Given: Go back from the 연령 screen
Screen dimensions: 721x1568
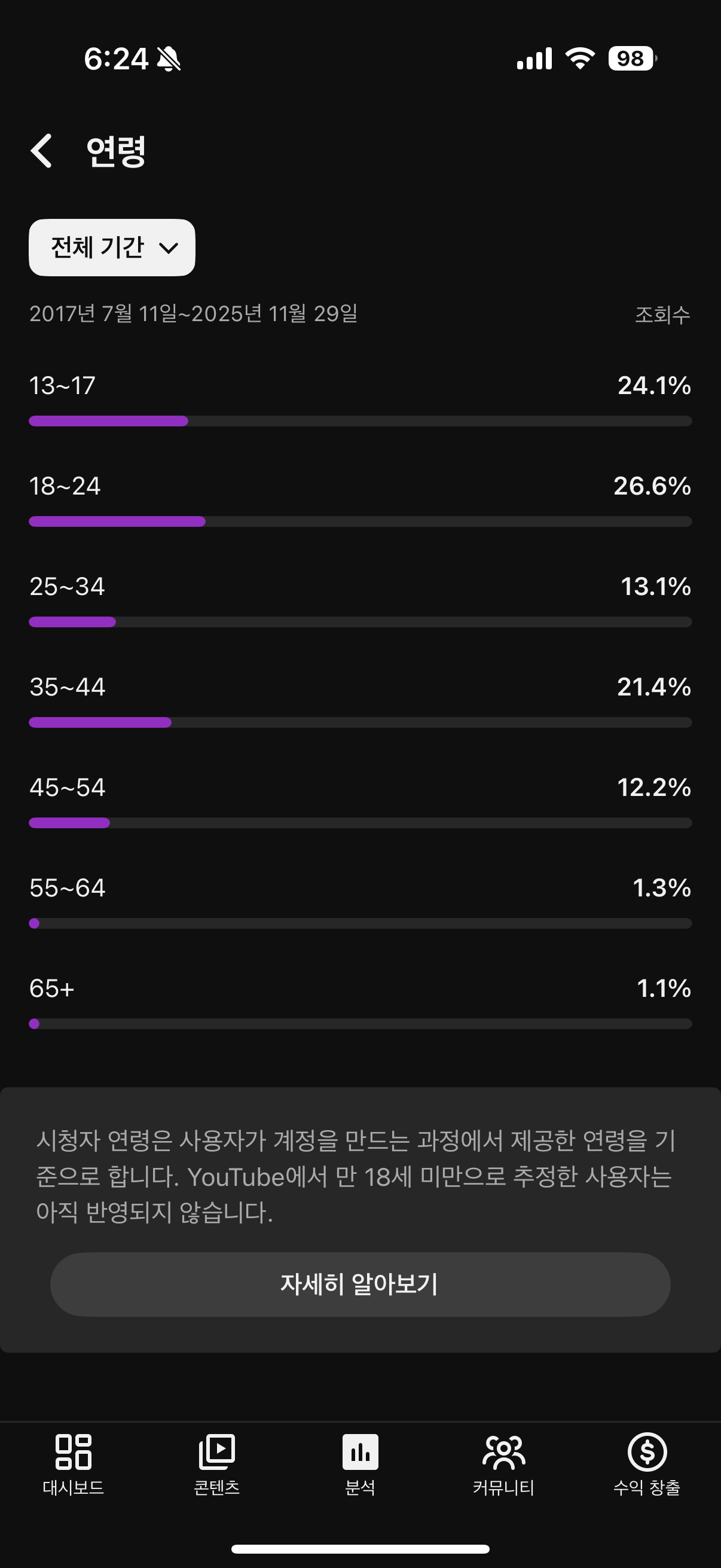Looking at the screenshot, I should pyautogui.click(x=41, y=150).
